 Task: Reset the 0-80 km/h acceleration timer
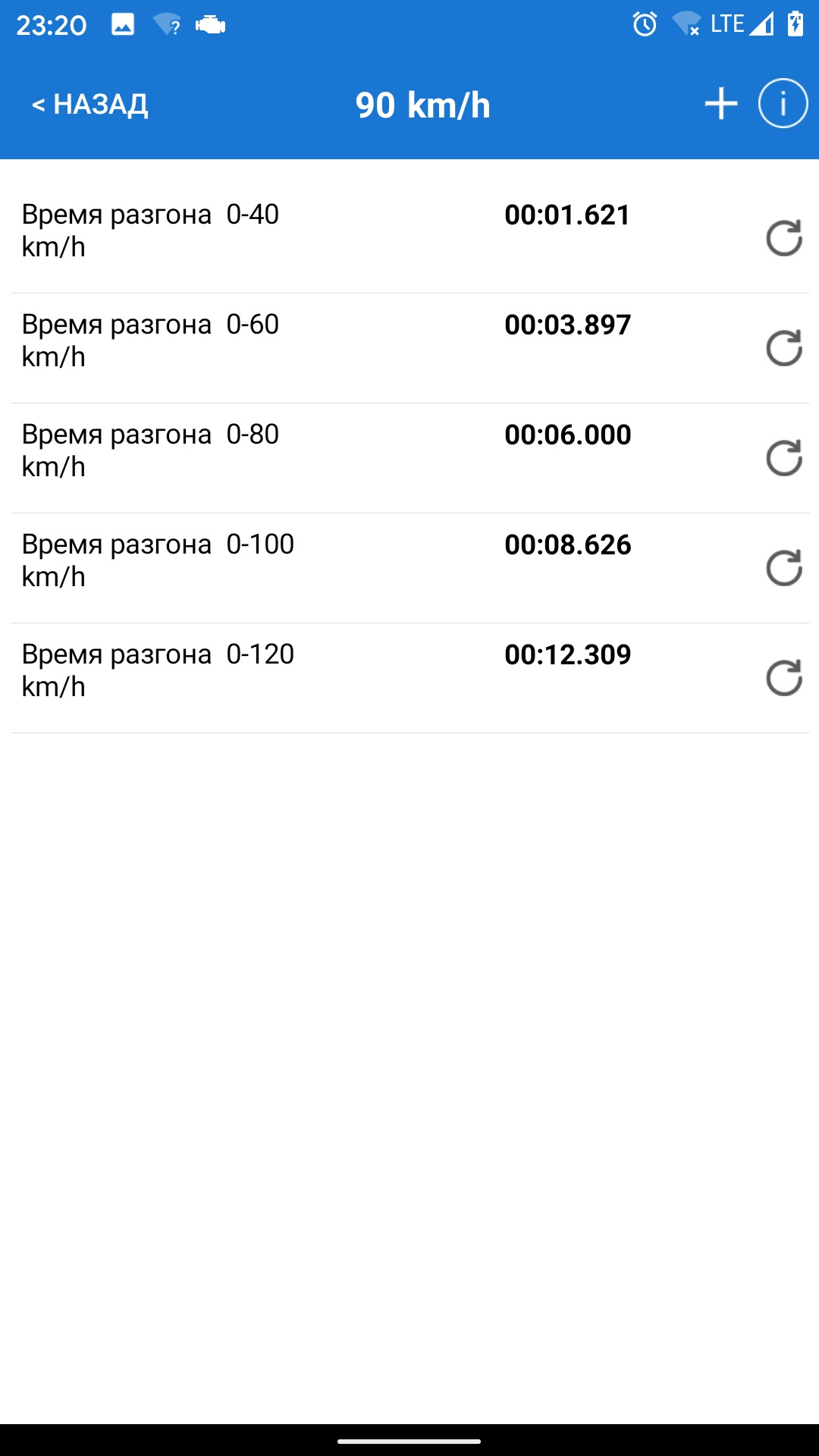(x=786, y=459)
